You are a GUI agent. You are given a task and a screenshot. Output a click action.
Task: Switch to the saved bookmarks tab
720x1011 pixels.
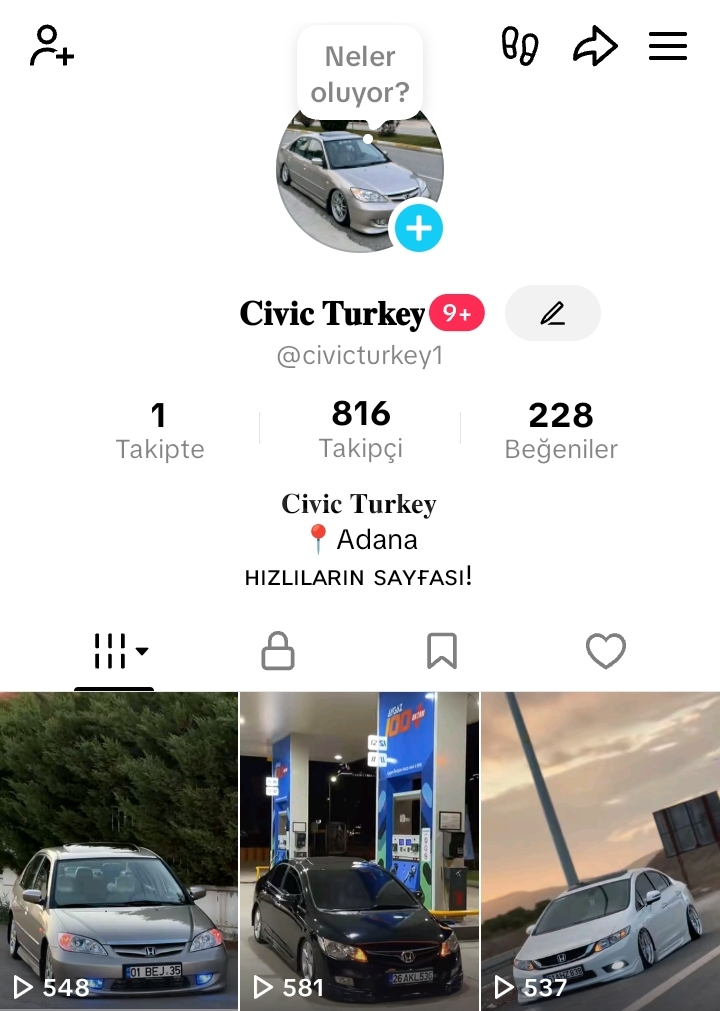click(x=442, y=652)
